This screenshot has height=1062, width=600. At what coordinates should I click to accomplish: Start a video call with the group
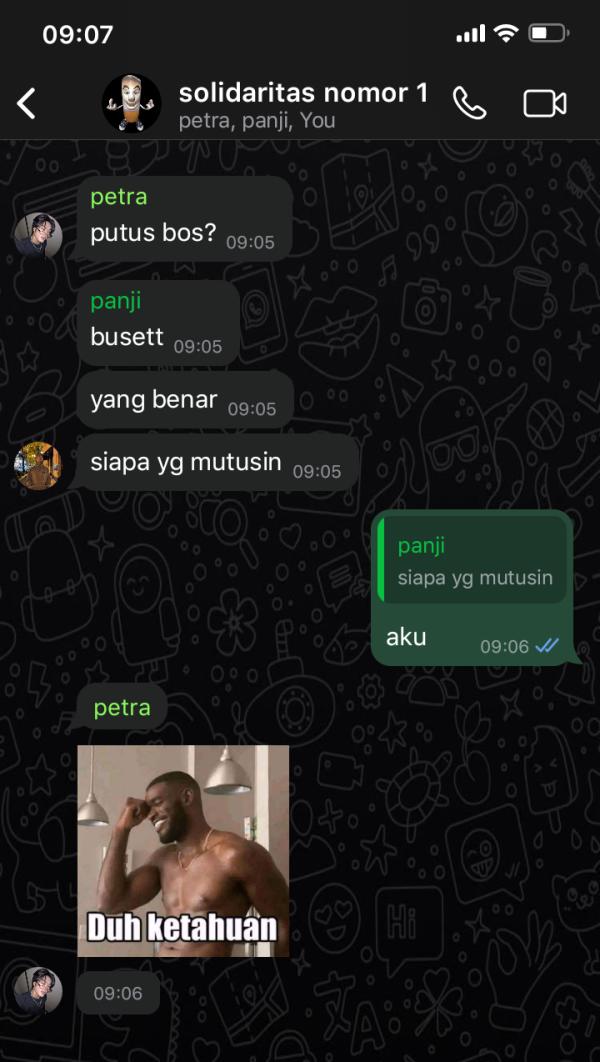(x=545, y=103)
